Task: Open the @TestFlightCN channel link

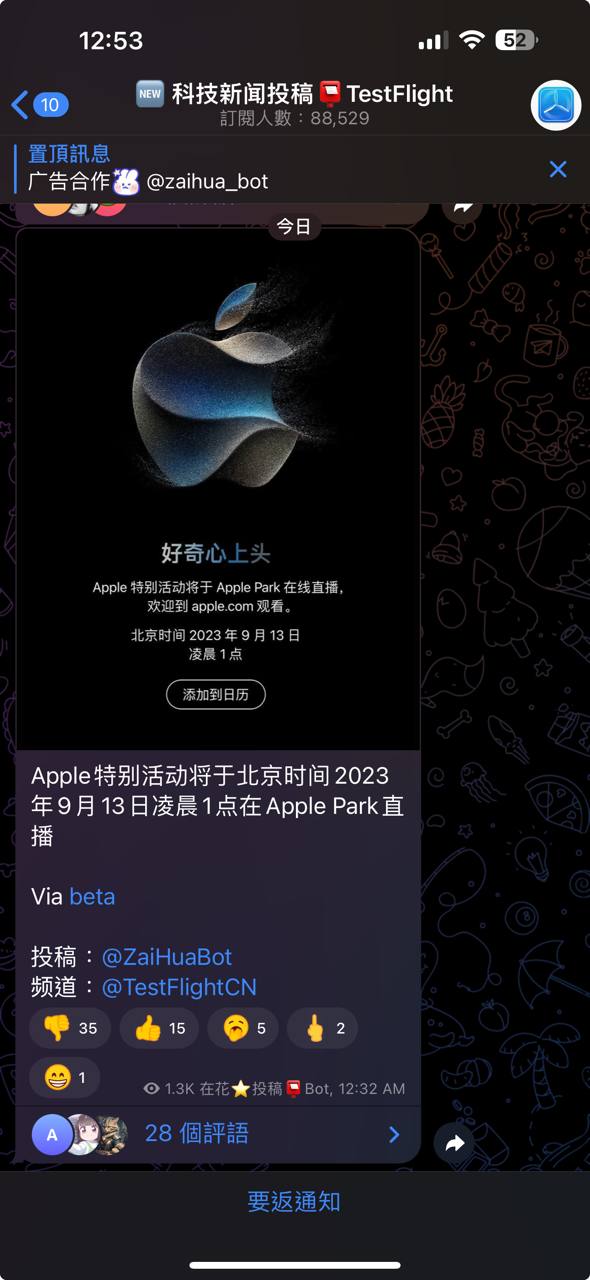Action: (179, 987)
